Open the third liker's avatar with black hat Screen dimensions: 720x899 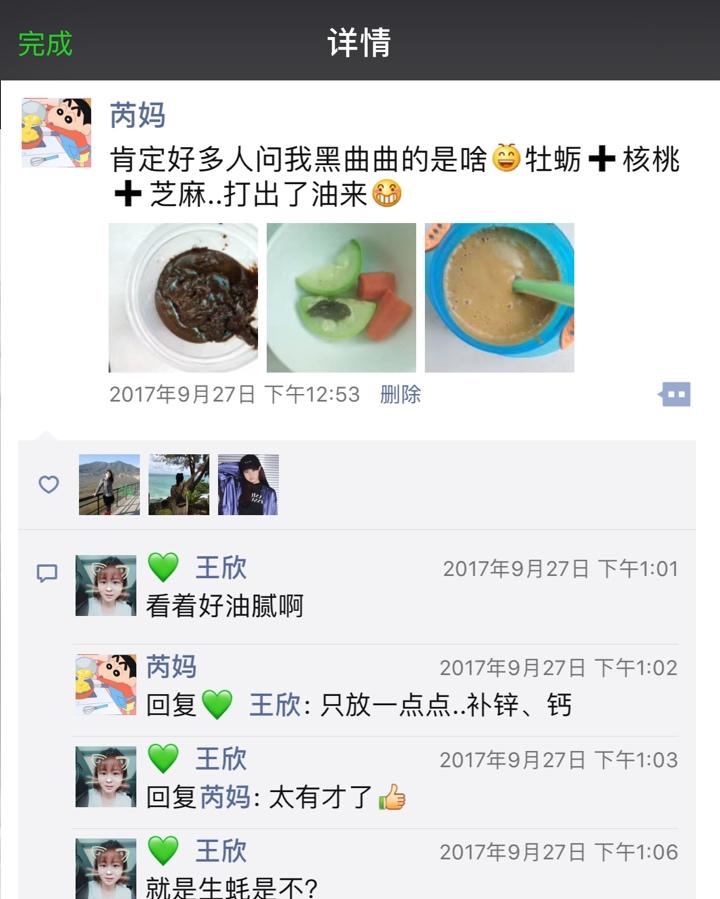(x=248, y=485)
